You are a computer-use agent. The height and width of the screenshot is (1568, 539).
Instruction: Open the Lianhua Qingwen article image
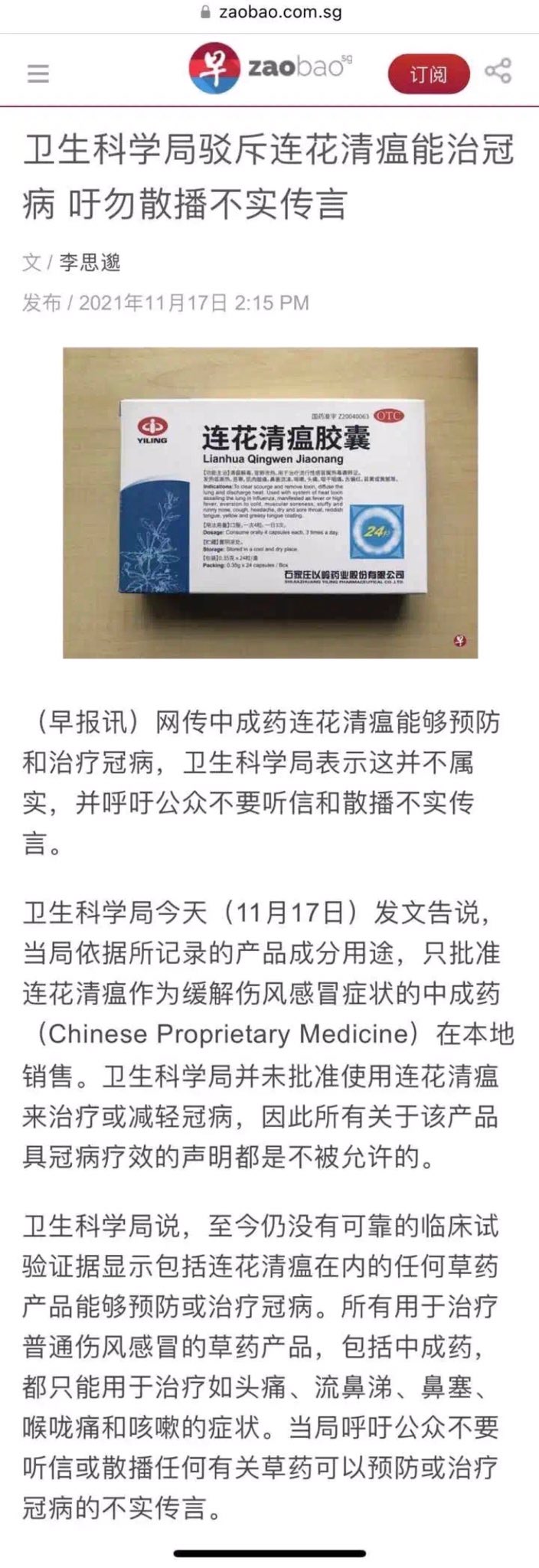269,503
